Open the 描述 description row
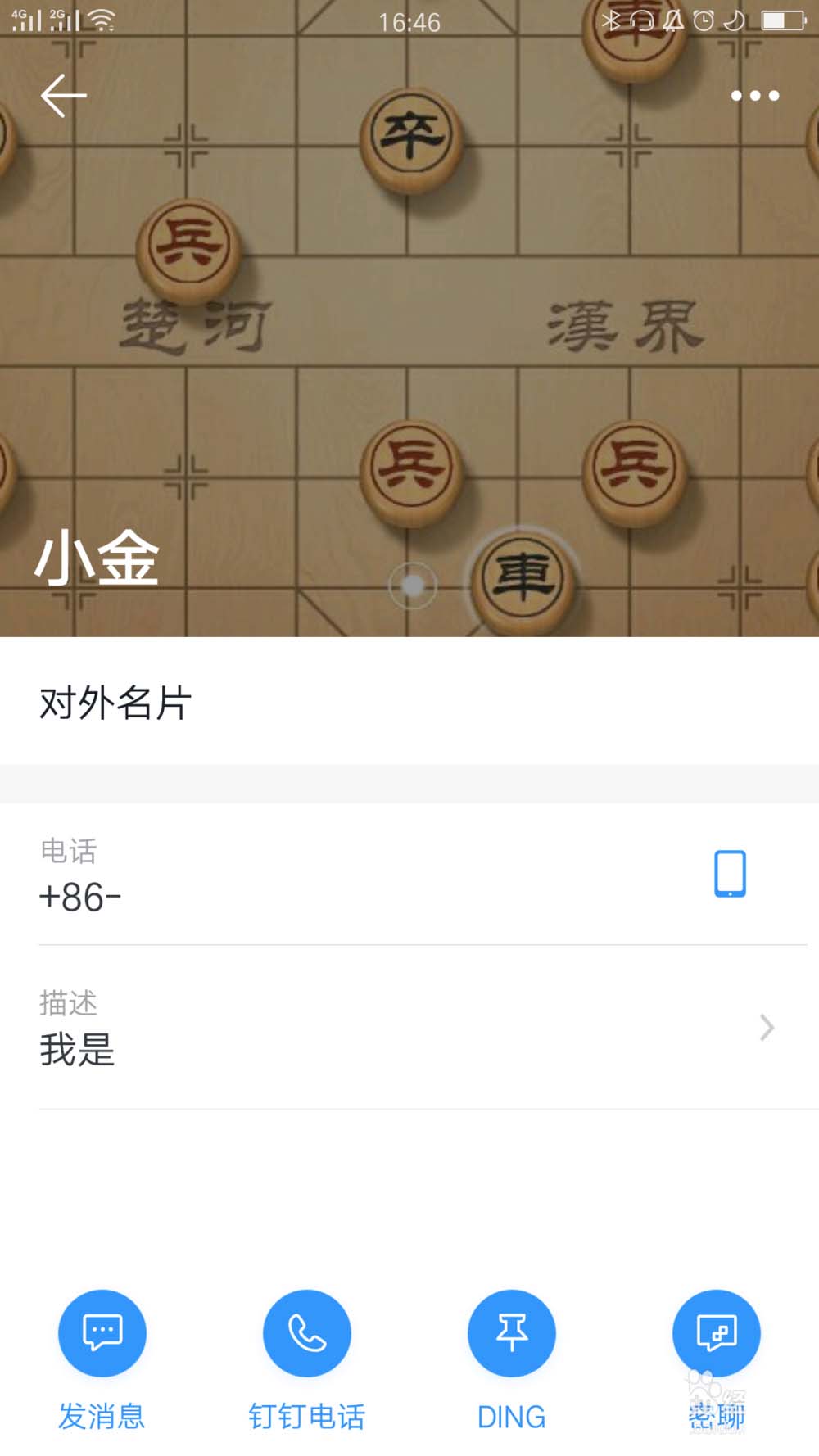819x1456 pixels. click(409, 1028)
